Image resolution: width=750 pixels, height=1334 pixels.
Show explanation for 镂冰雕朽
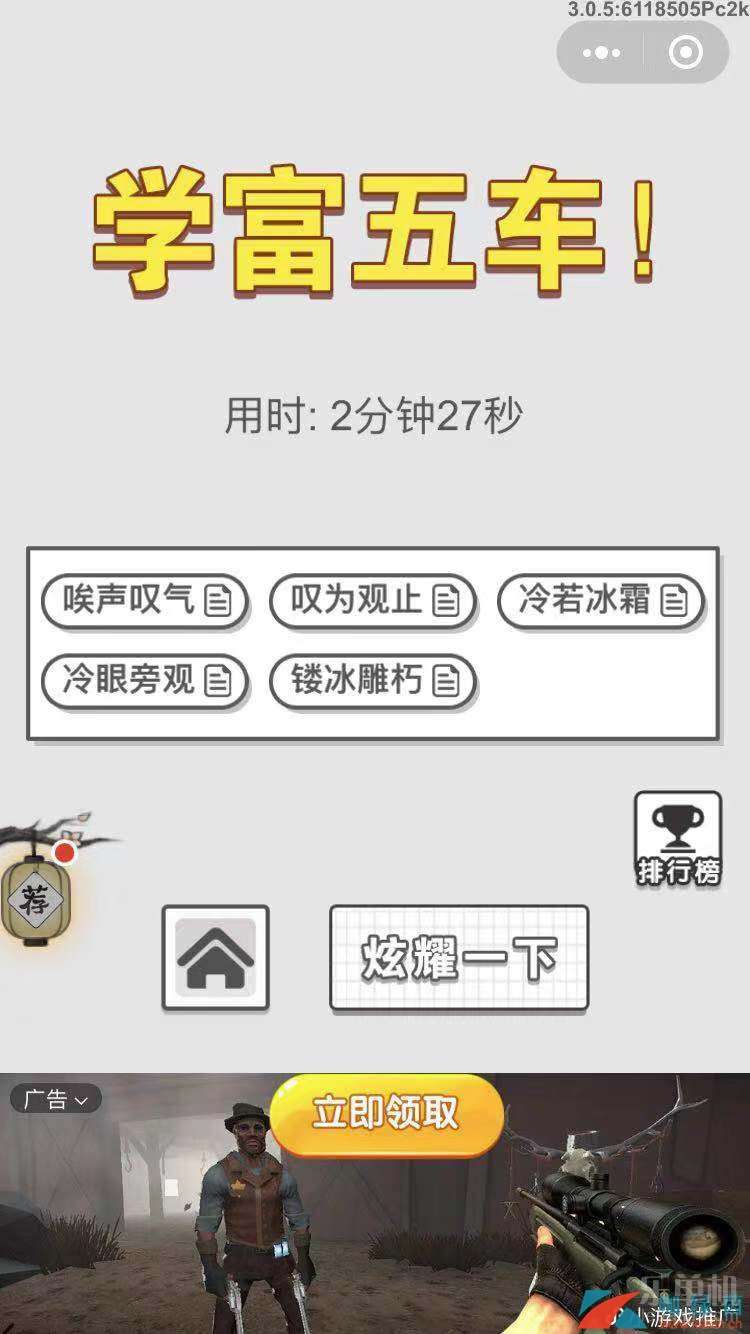click(373, 681)
